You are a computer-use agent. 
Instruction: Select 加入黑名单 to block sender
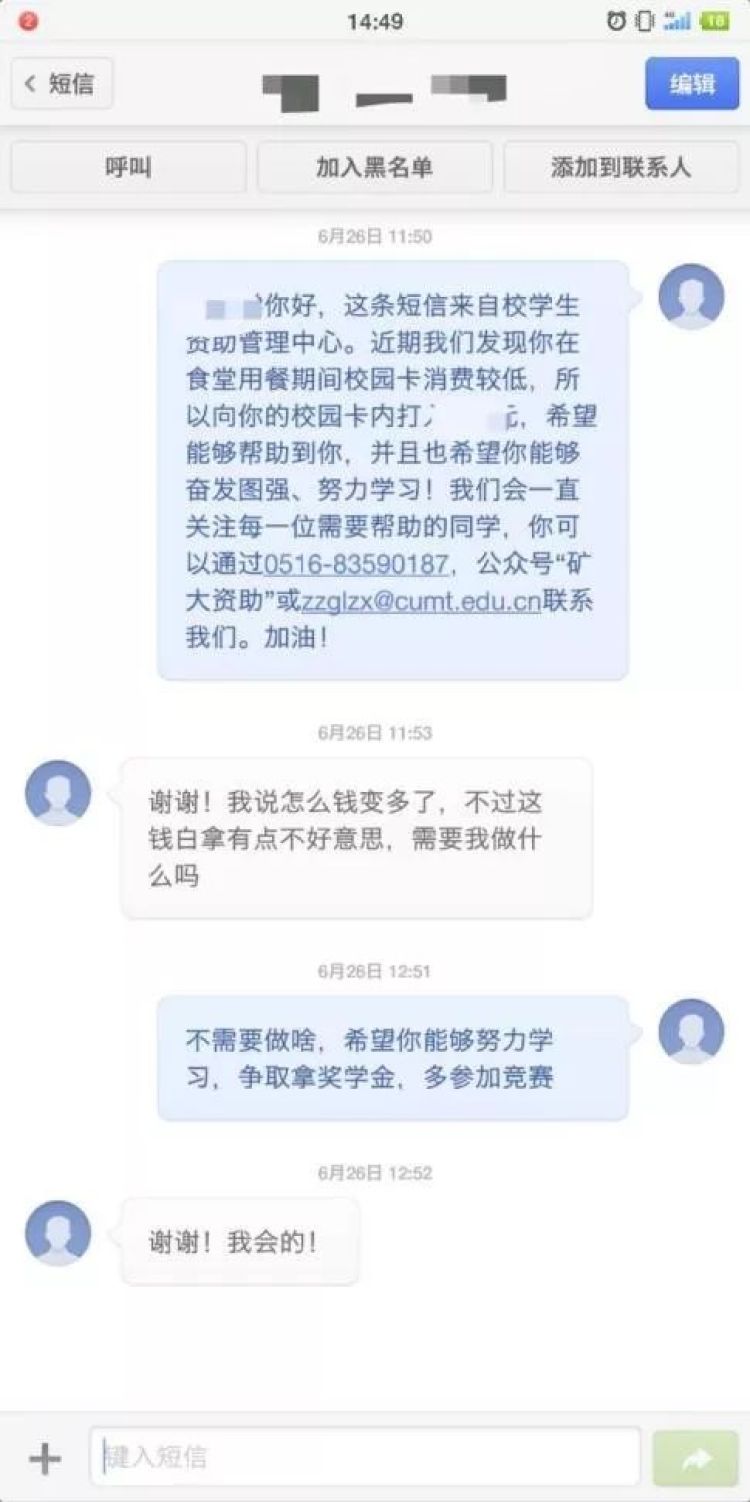coord(375,167)
